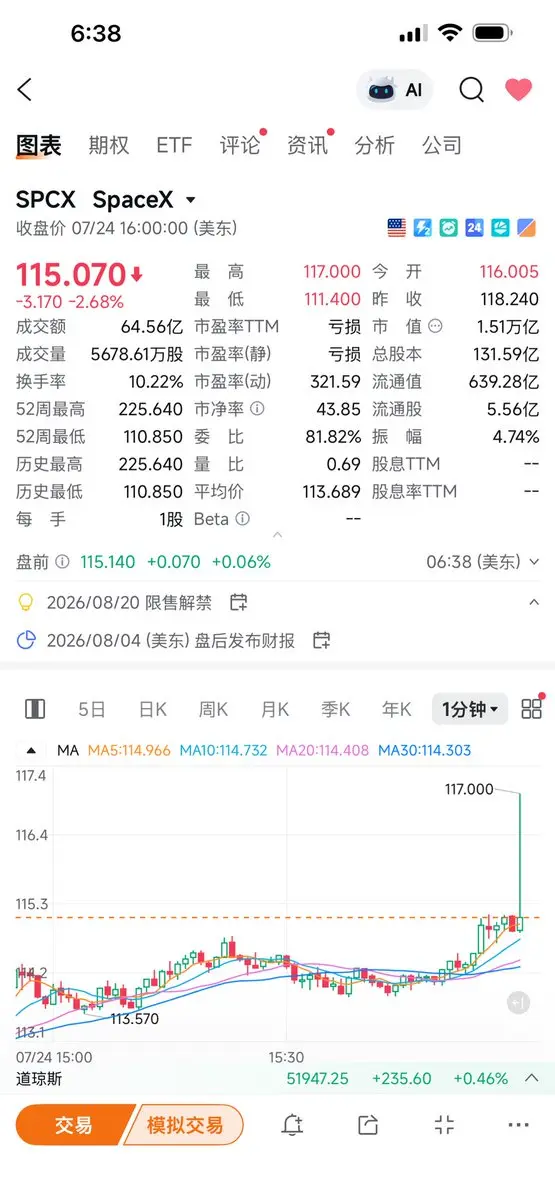
Task: Start 模拟交易 paper trading
Action: click(x=186, y=1125)
